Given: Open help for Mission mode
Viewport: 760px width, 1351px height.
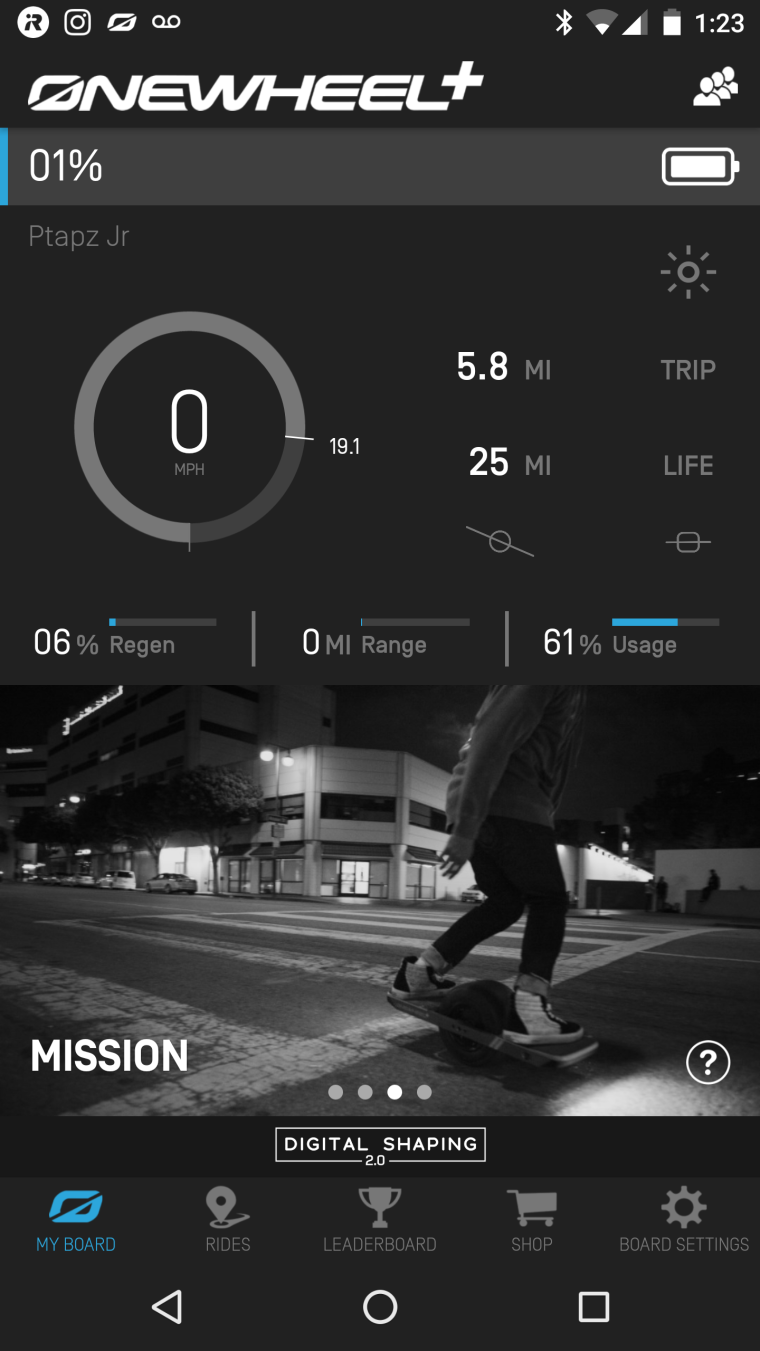Looking at the screenshot, I should [x=708, y=1062].
